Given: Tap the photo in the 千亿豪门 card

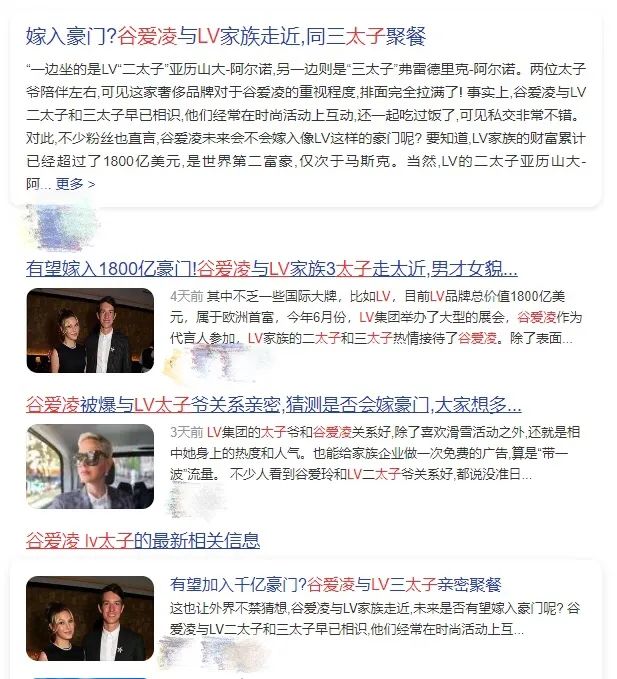Looking at the screenshot, I should (x=90, y=618).
